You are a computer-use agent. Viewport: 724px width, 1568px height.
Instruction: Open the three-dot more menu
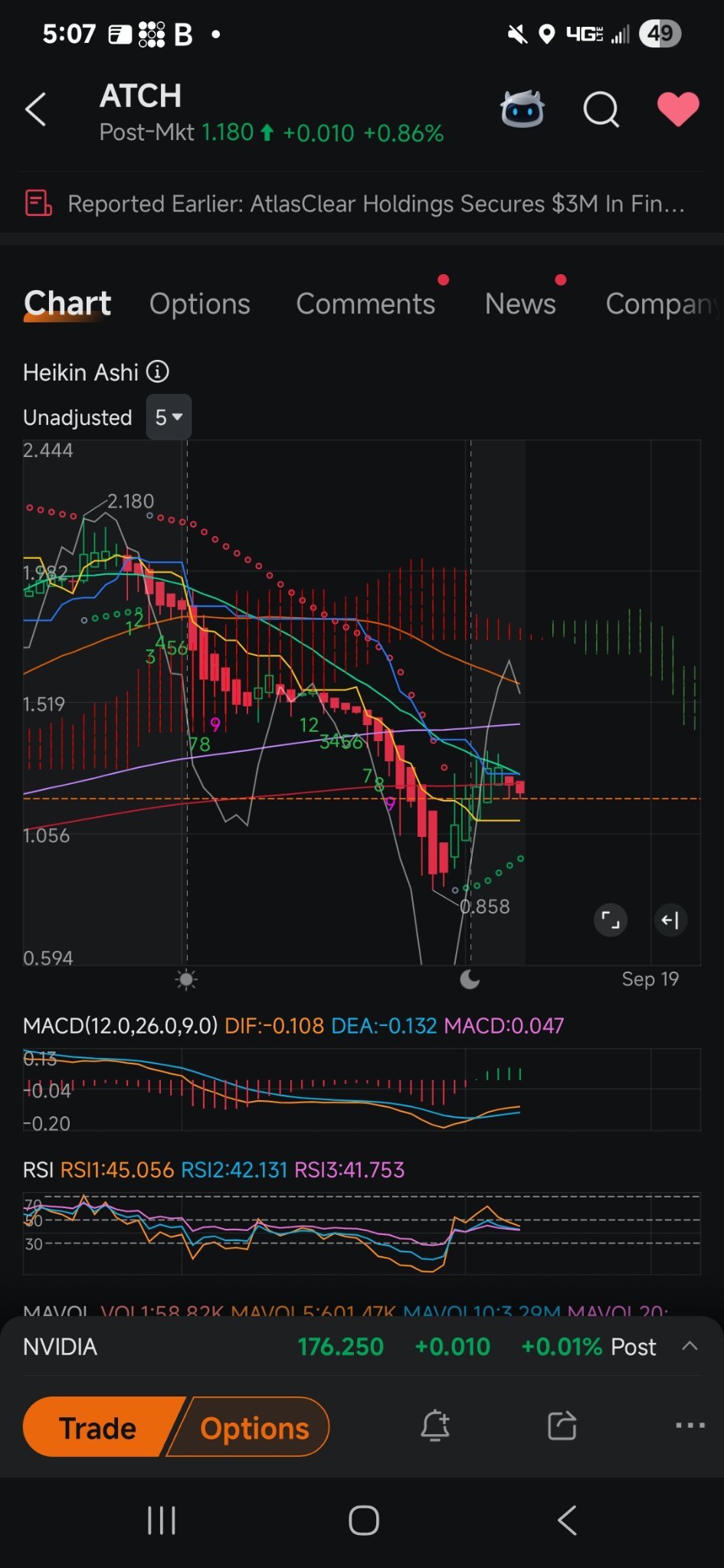690,1426
